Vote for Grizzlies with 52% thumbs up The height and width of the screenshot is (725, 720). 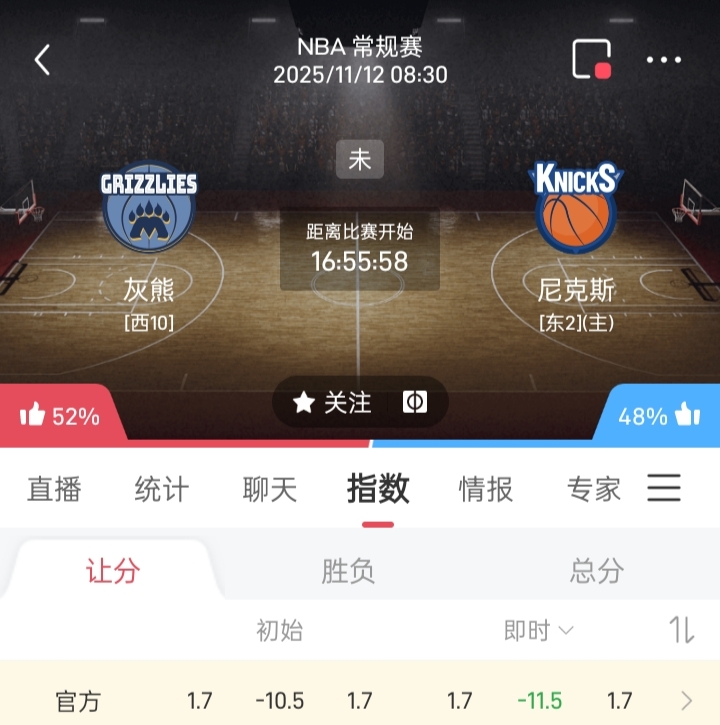tap(60, 416)
